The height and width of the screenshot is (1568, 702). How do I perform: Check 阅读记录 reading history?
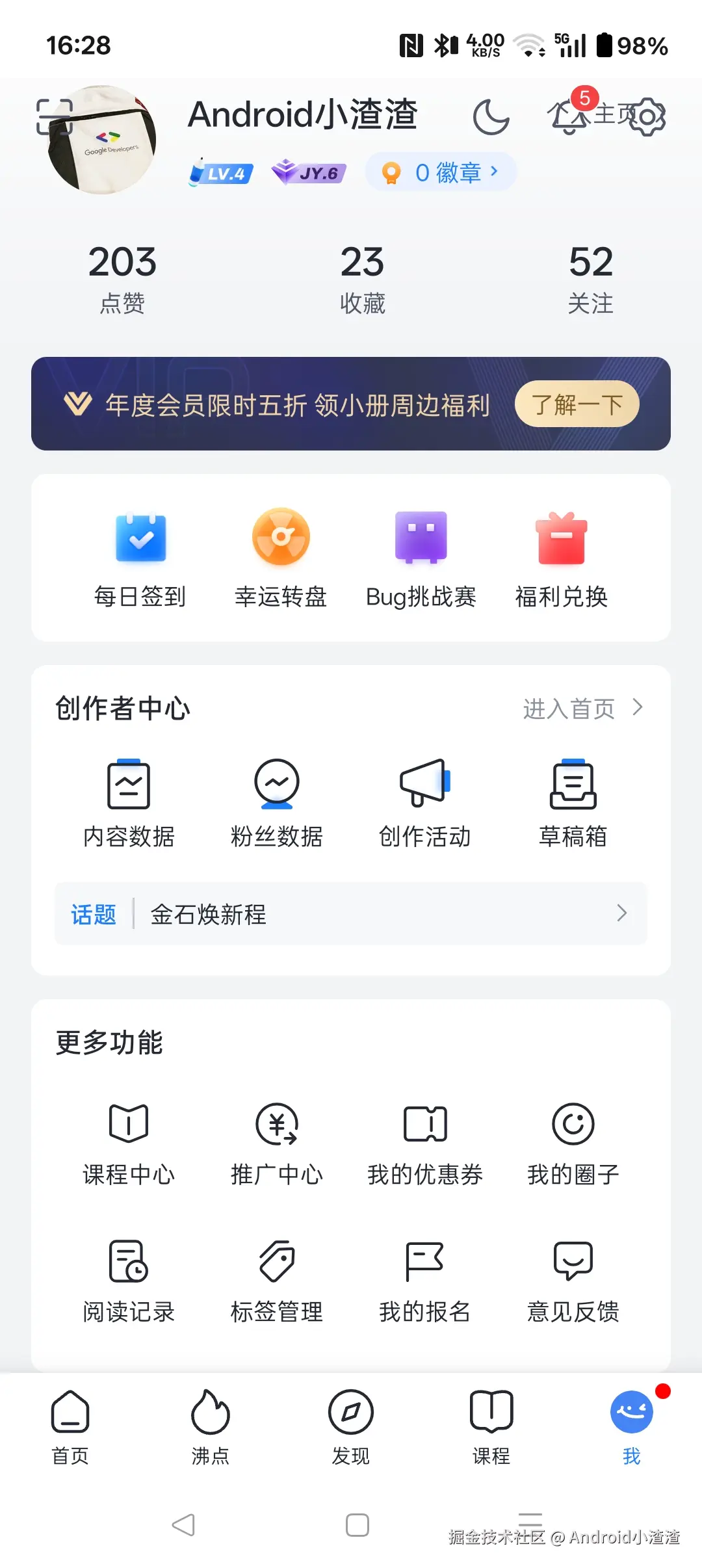coord(129,1277)
